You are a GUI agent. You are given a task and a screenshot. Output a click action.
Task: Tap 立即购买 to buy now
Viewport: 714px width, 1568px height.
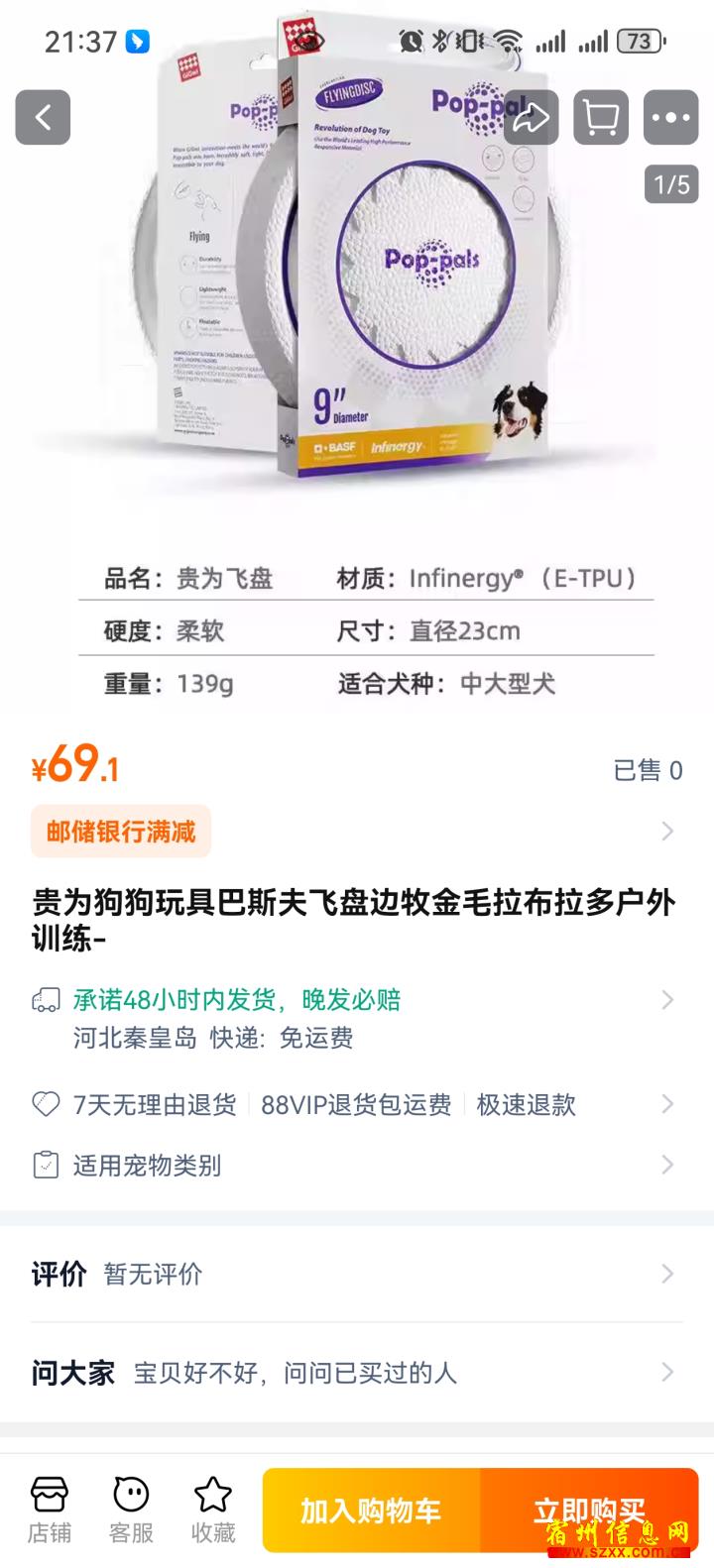(589, 1511)
